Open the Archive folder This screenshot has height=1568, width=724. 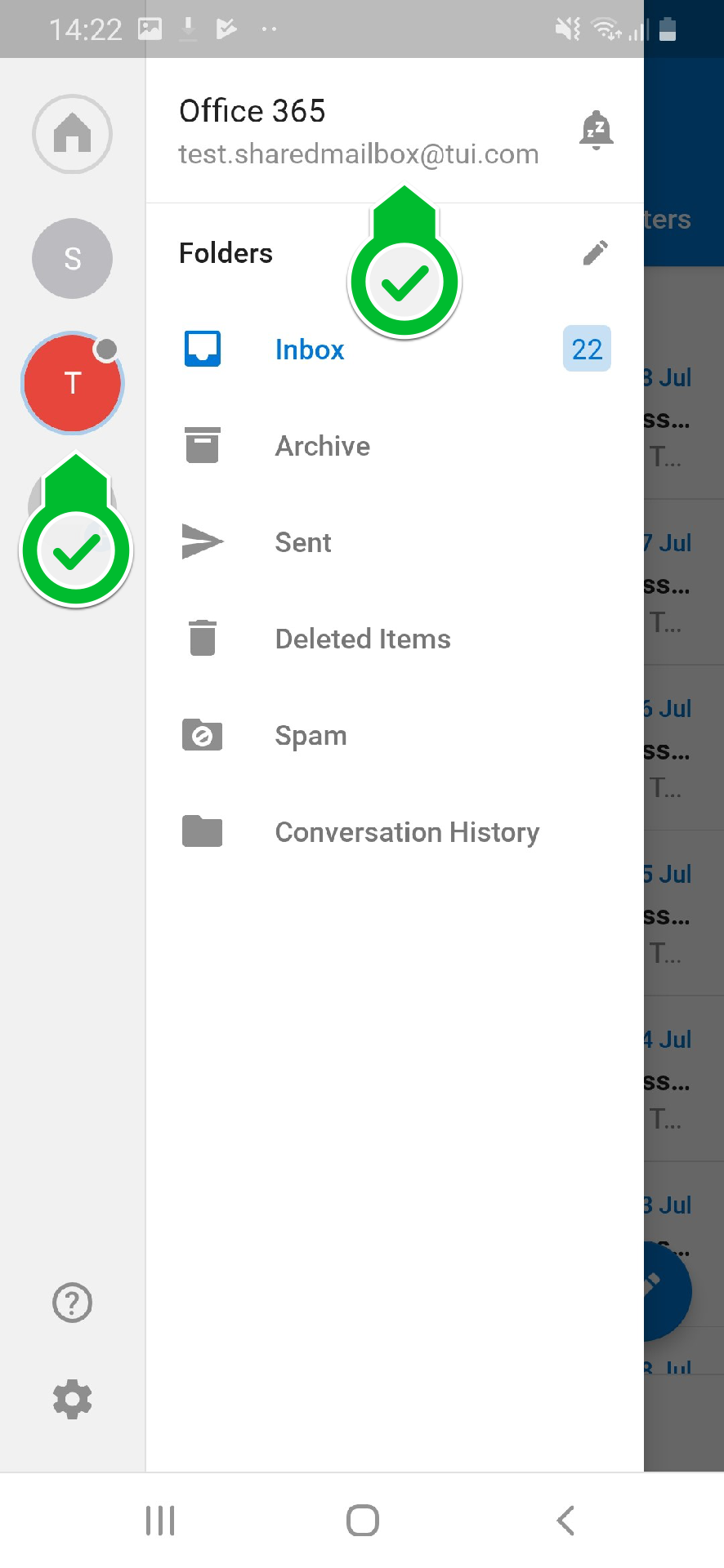[x=395, y=446]
